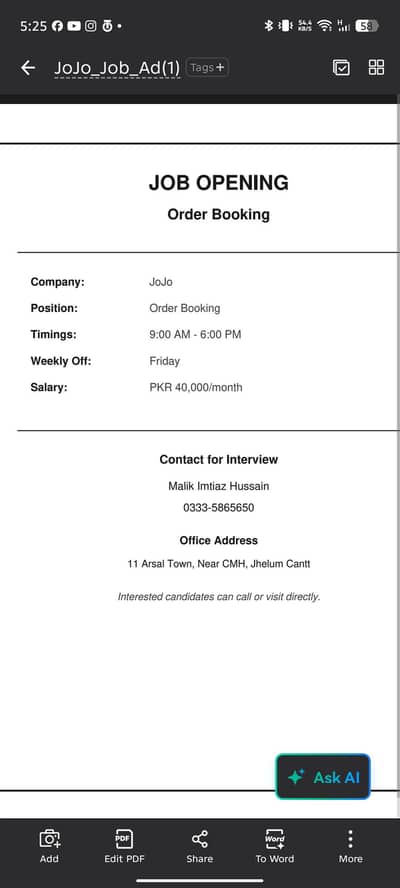Open the More options menu

tap(351, 847)
